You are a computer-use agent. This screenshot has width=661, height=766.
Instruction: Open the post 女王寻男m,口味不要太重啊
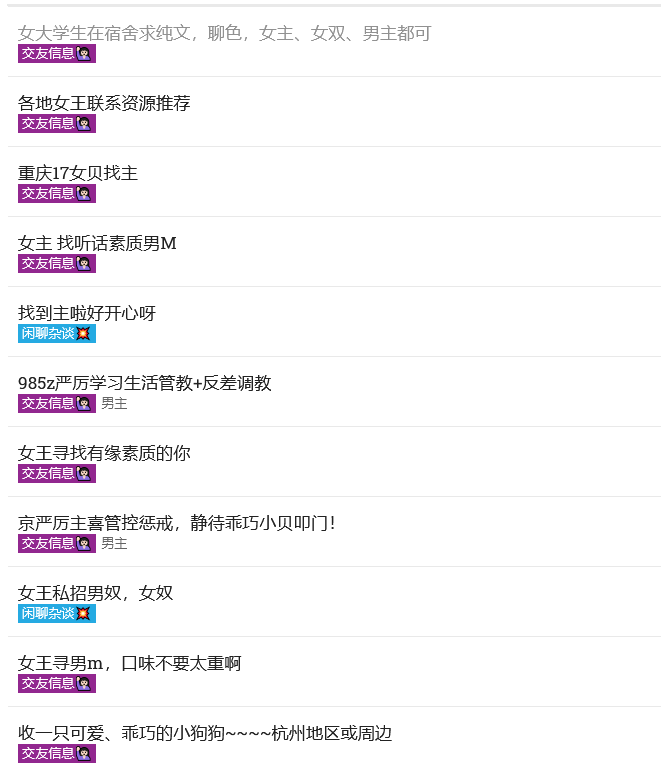(x=129, y=663)
